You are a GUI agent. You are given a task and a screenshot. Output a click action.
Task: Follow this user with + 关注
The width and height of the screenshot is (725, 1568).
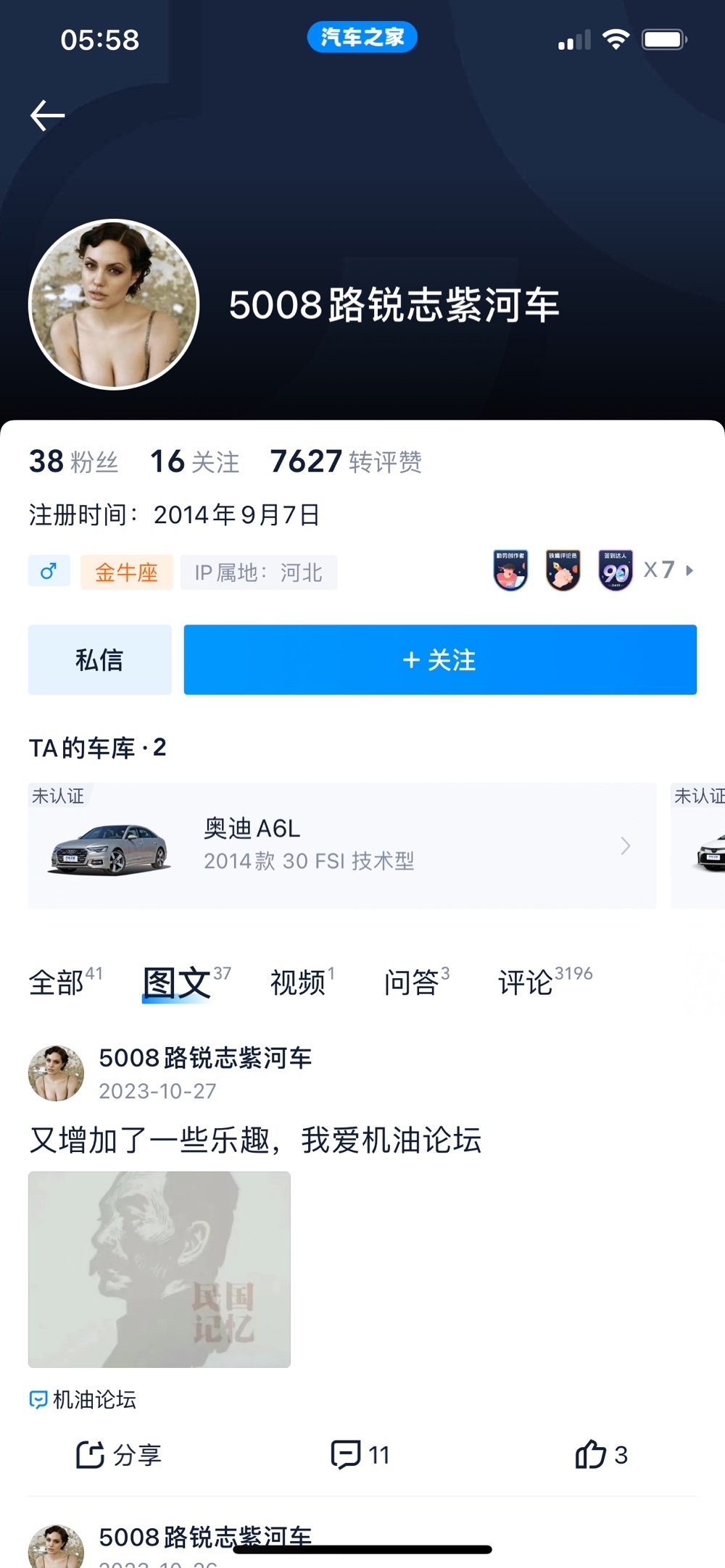coord(440,659)
